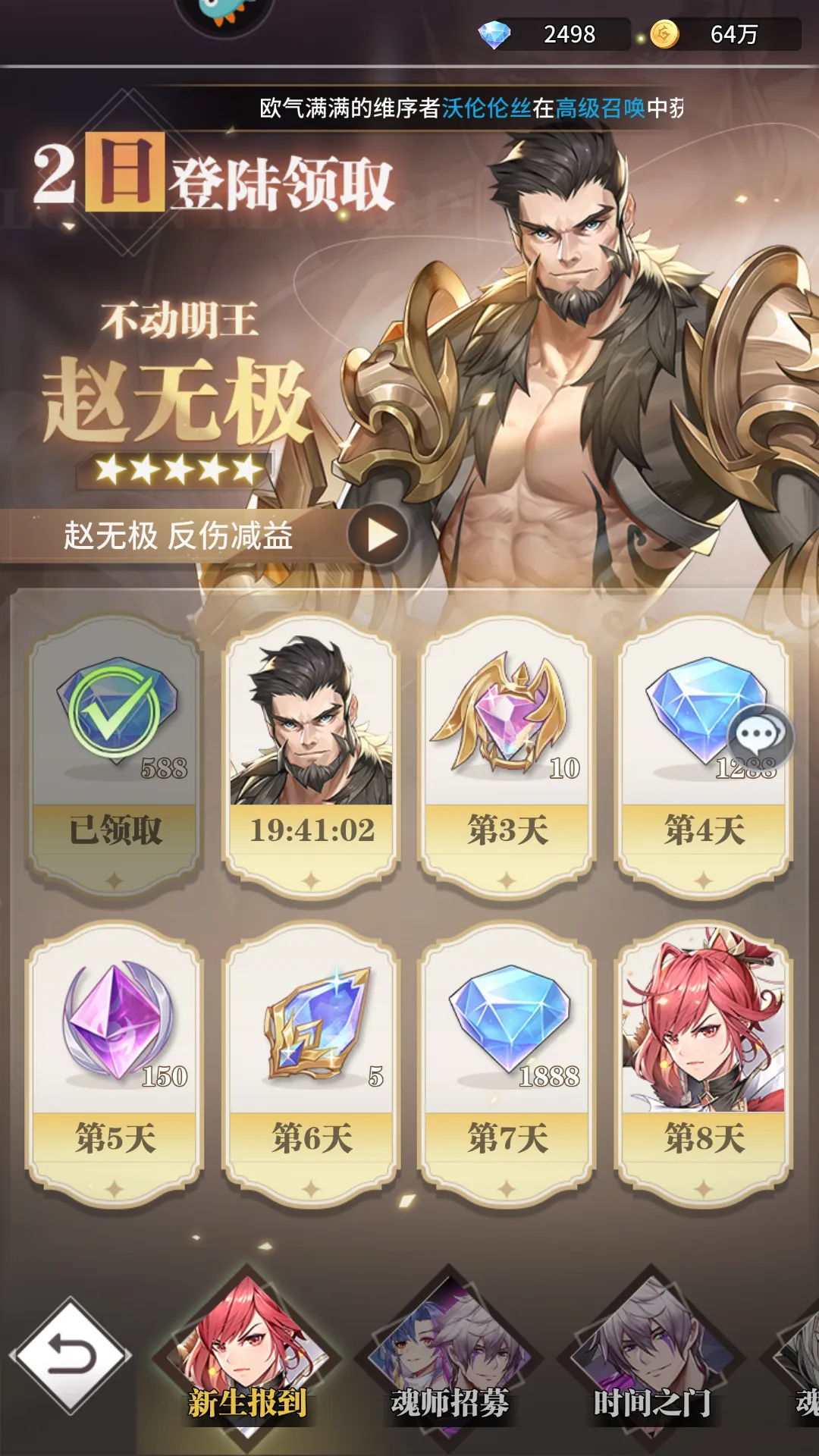
Task: Open the diamond balance showing 2498
Action: [555, 34]
